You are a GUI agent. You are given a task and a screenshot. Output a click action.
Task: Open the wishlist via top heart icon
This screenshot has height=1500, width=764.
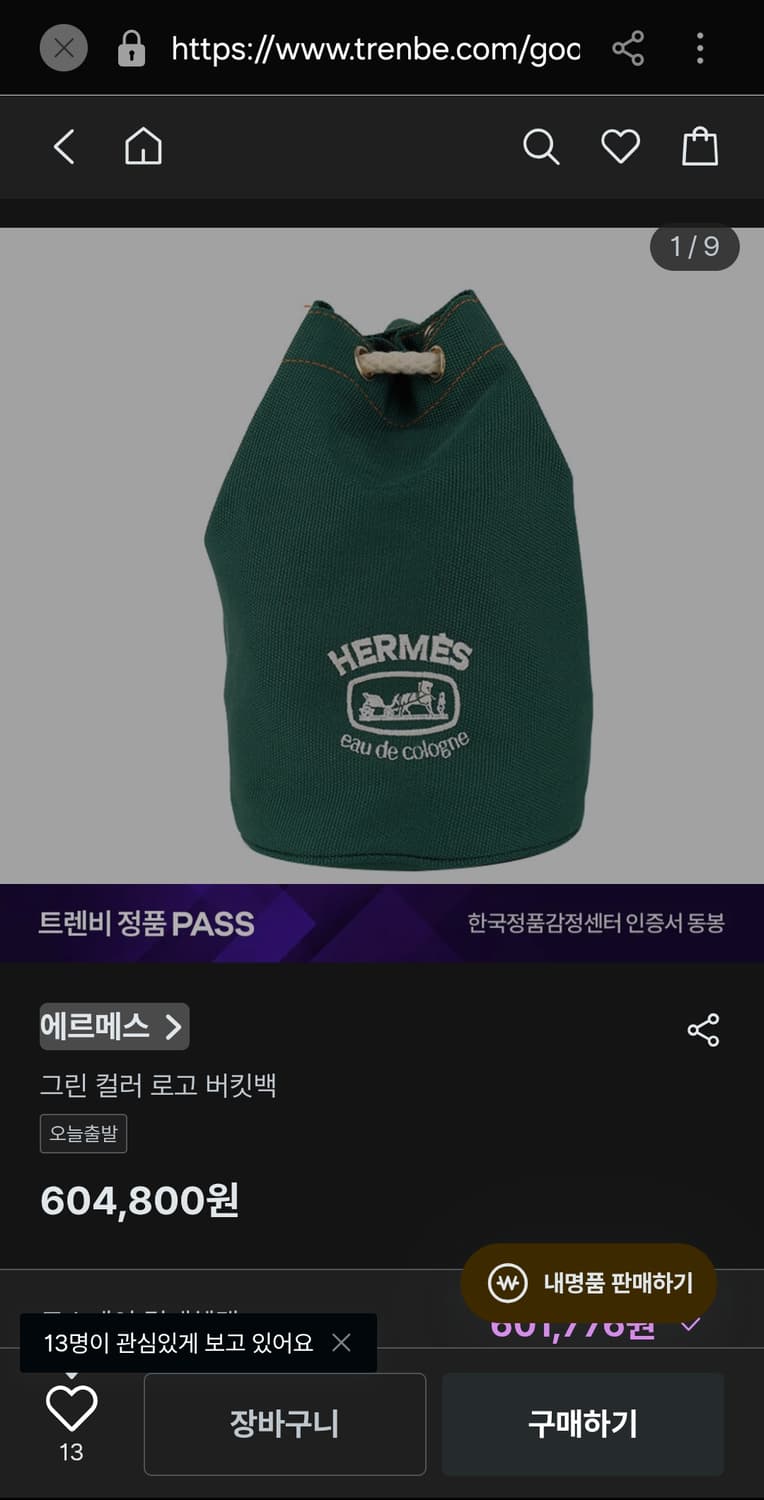tap(621, 145)
